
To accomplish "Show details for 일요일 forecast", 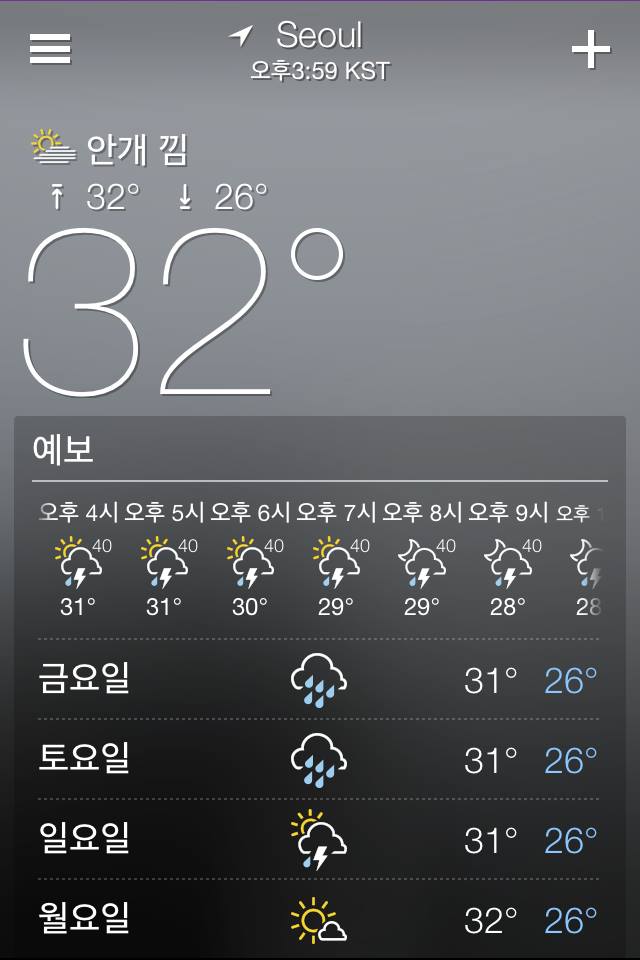I will click(x=318, y=840).
